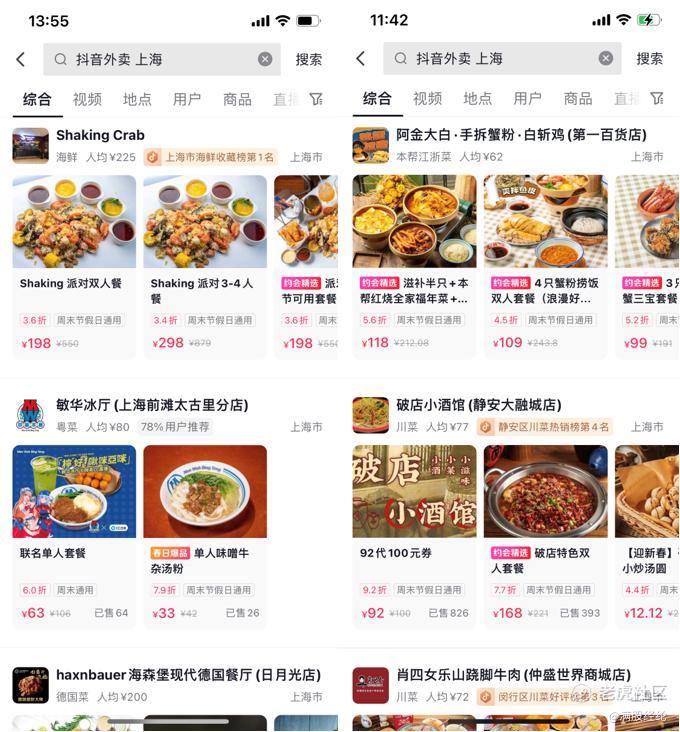The width and height of the screenshot is (680, 732).
Task: Open 破店小酒馆 (静安大融城店) listing
Action: pos(478,405)
